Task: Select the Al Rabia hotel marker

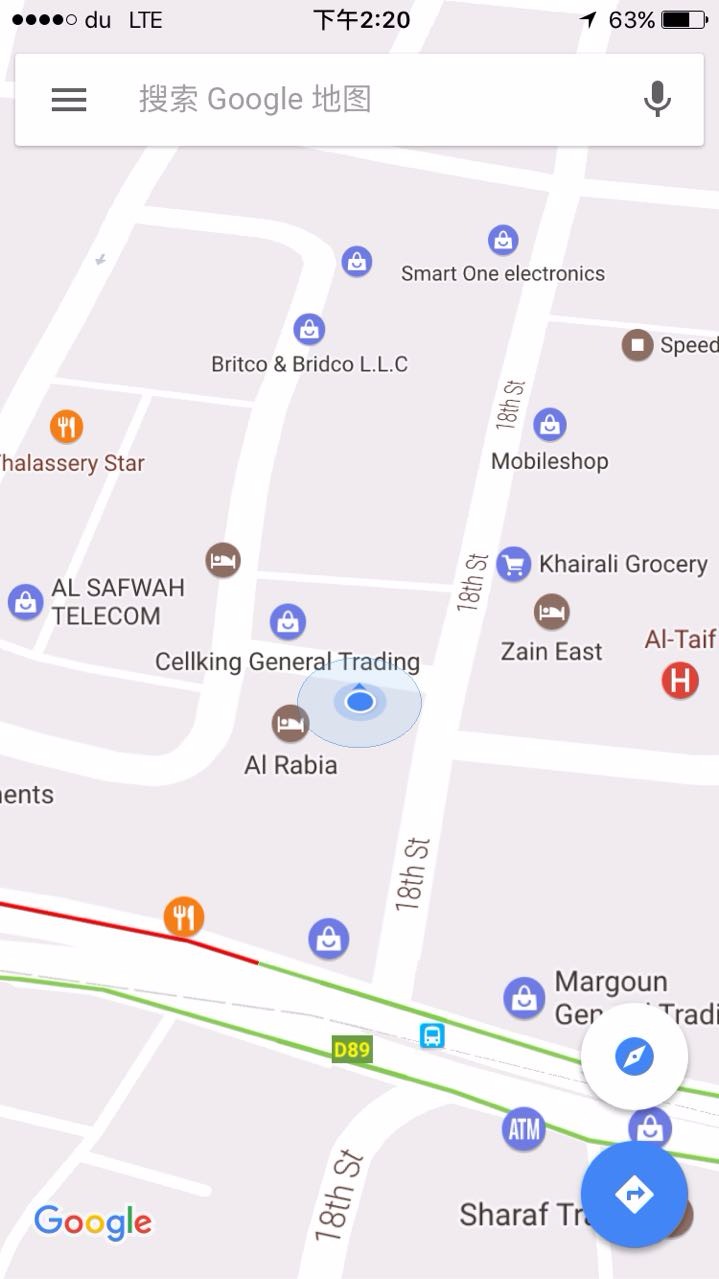Action: [x=290, y=723]
